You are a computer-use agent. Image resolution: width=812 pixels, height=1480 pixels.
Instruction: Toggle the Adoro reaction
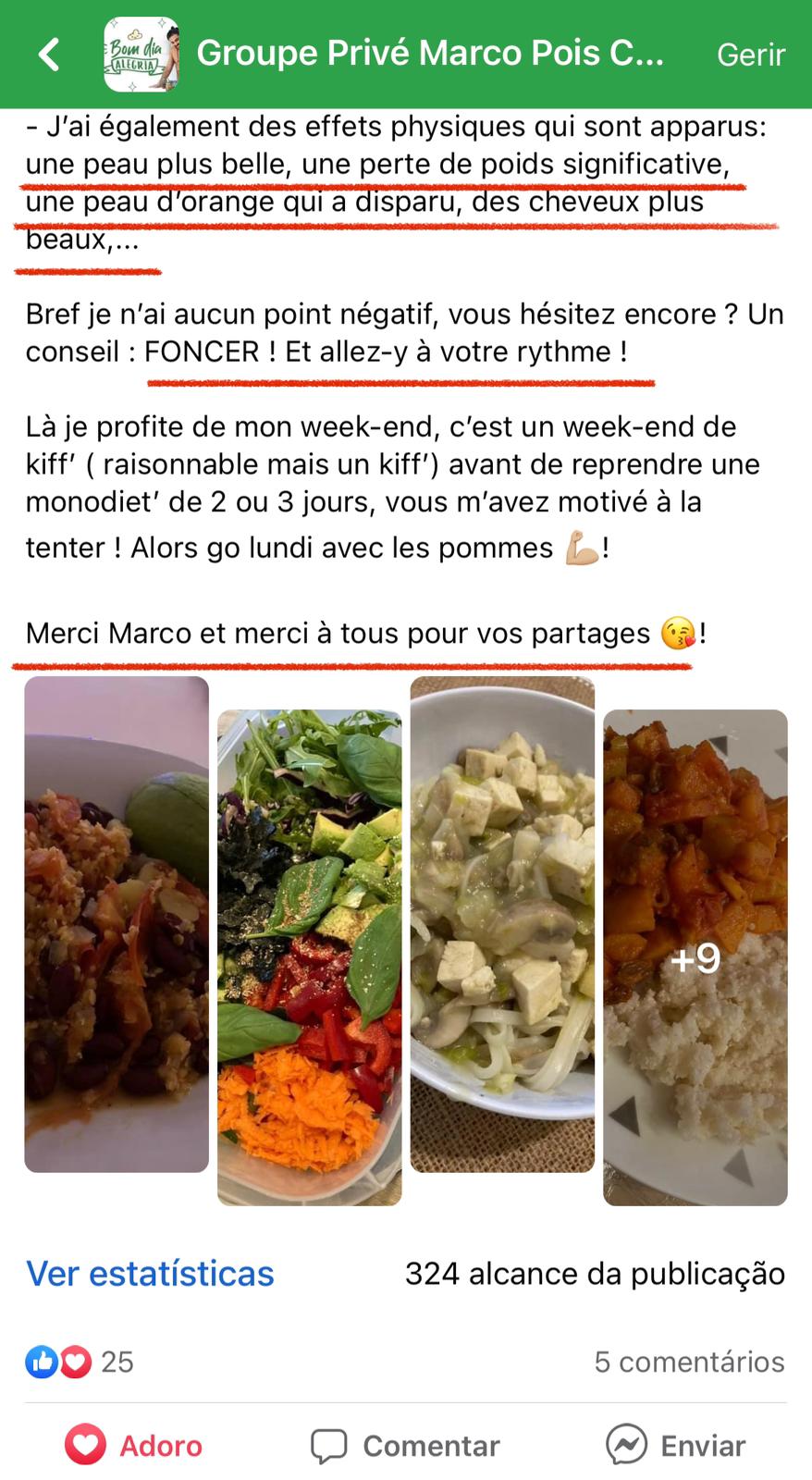point(134,1445)
